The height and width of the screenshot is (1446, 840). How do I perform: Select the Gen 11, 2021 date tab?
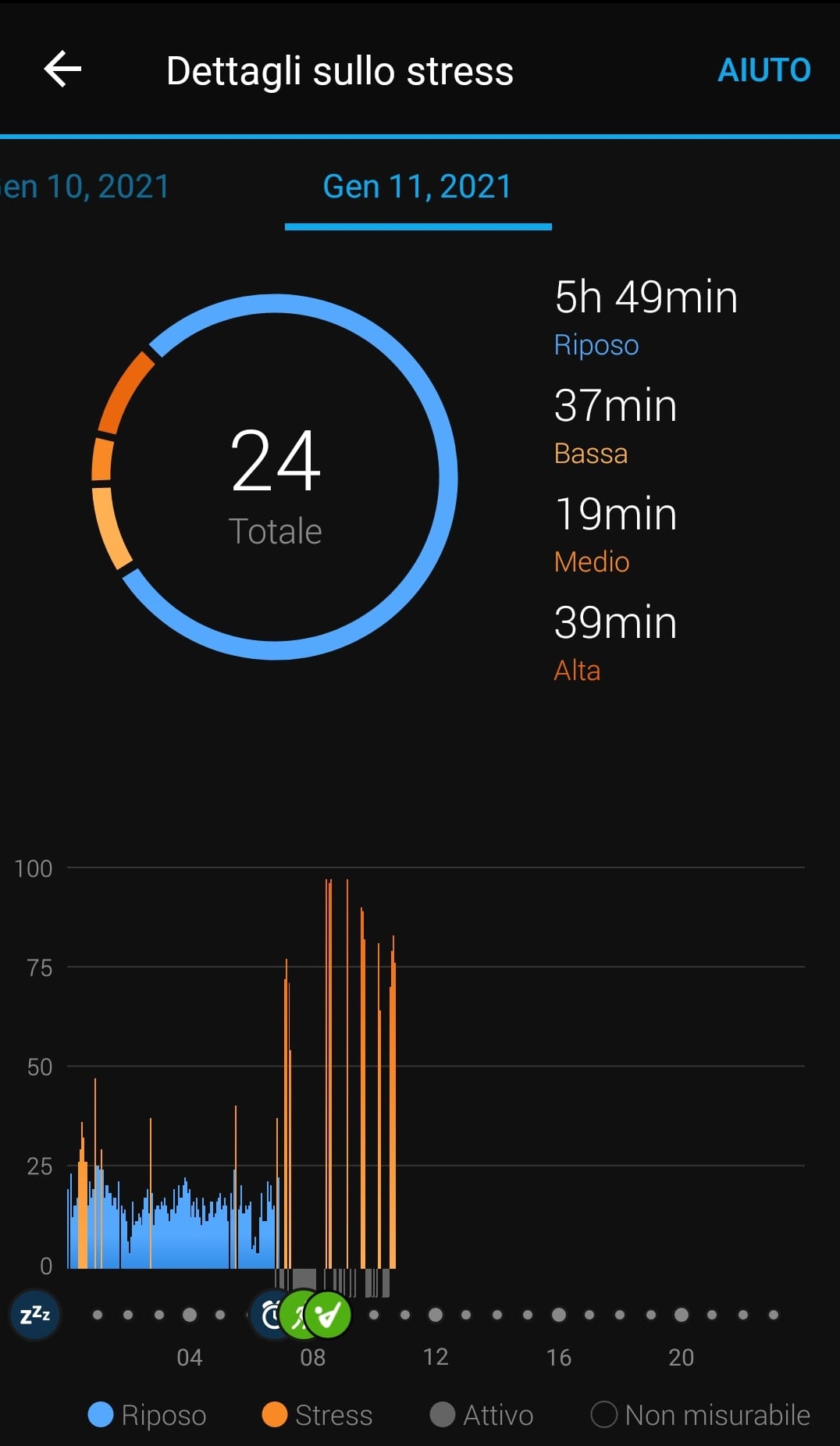[x=418, y=187]
